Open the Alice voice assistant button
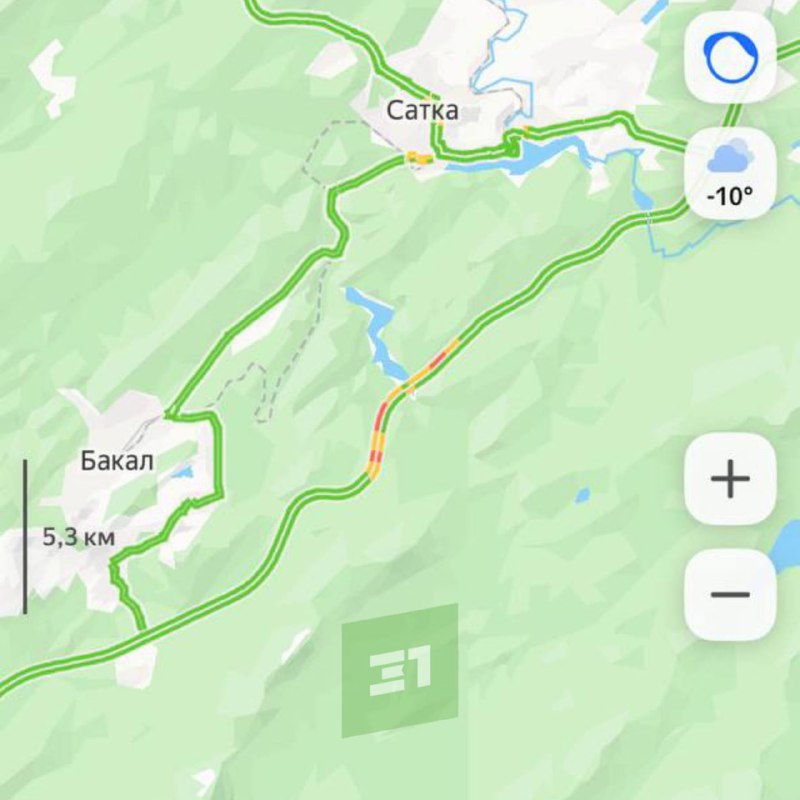 click(730, 58)
